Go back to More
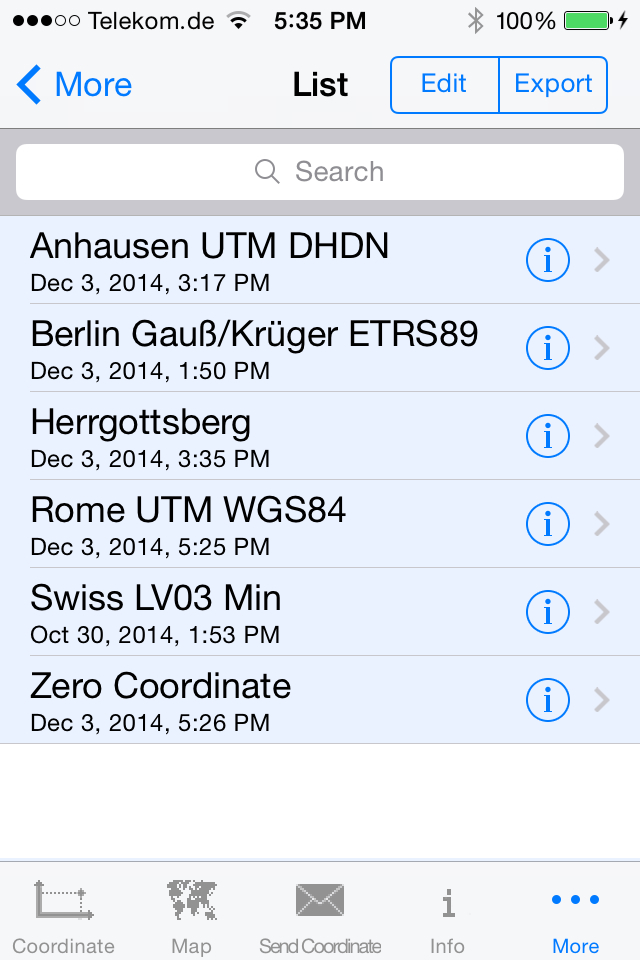640x960 pixels. [x=75, y=85]
